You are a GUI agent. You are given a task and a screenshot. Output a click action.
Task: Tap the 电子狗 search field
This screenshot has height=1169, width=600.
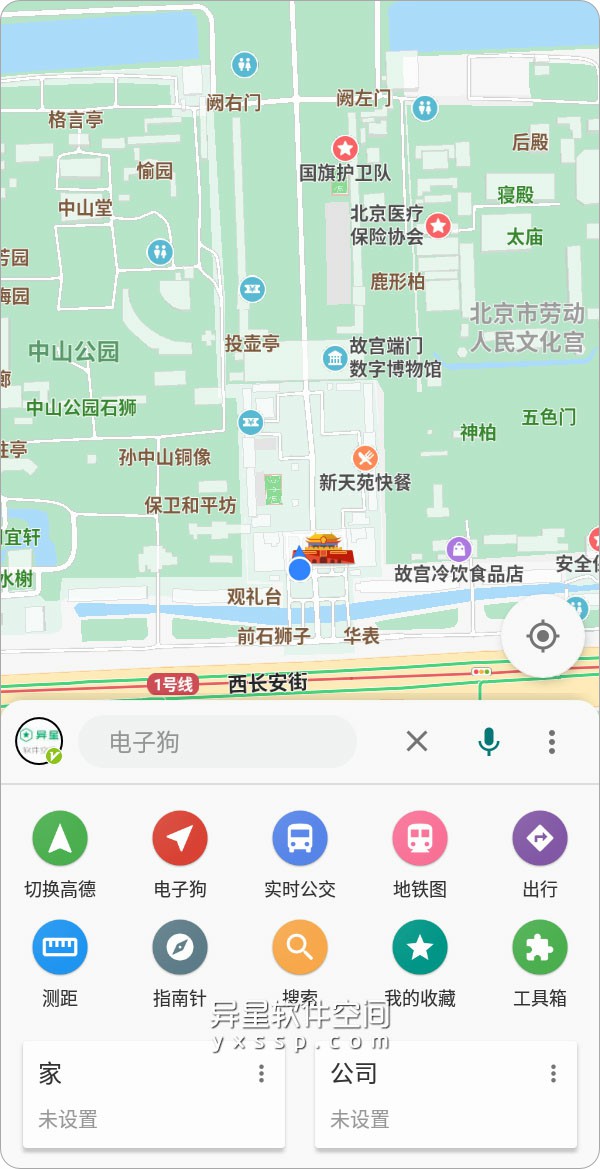click(218, 742)
